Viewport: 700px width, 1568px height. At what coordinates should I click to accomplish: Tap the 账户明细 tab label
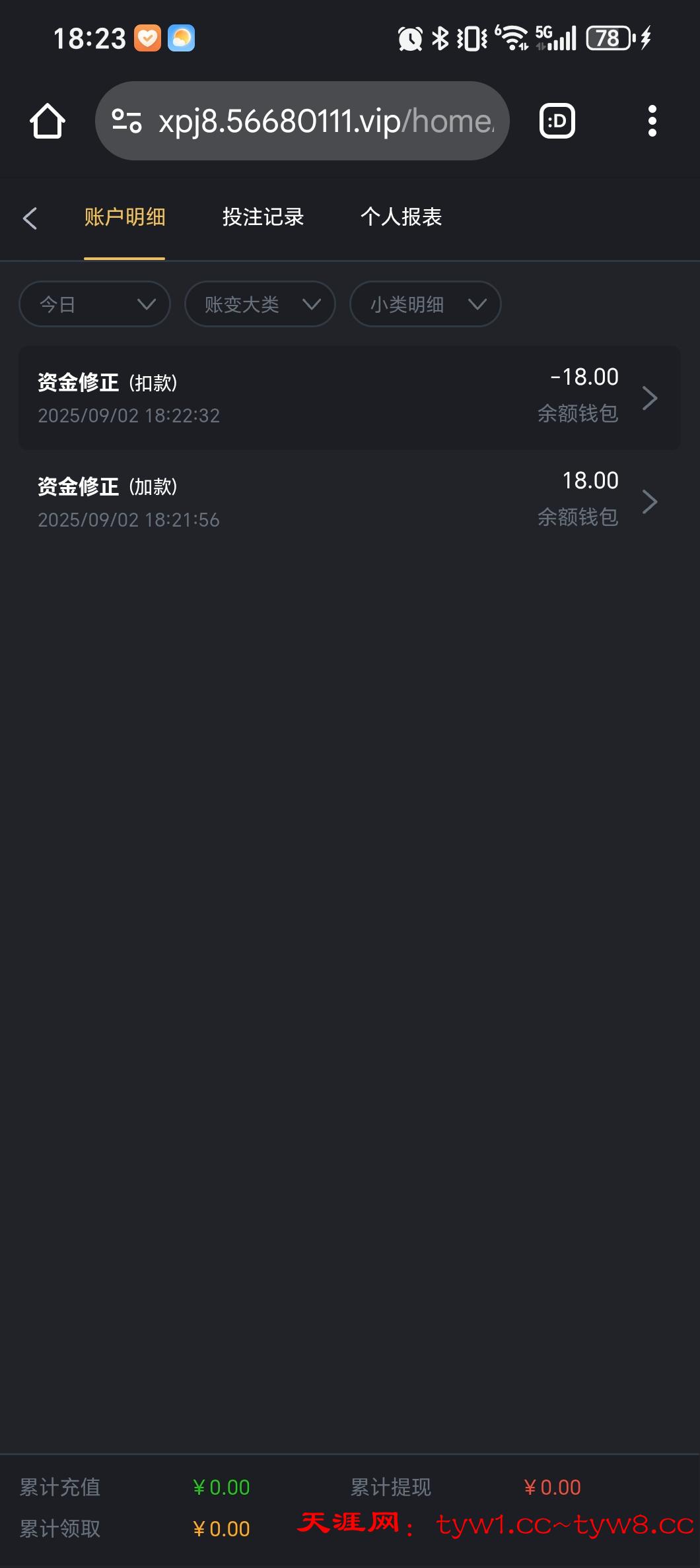pyautogui.click(x=124, y=216)
